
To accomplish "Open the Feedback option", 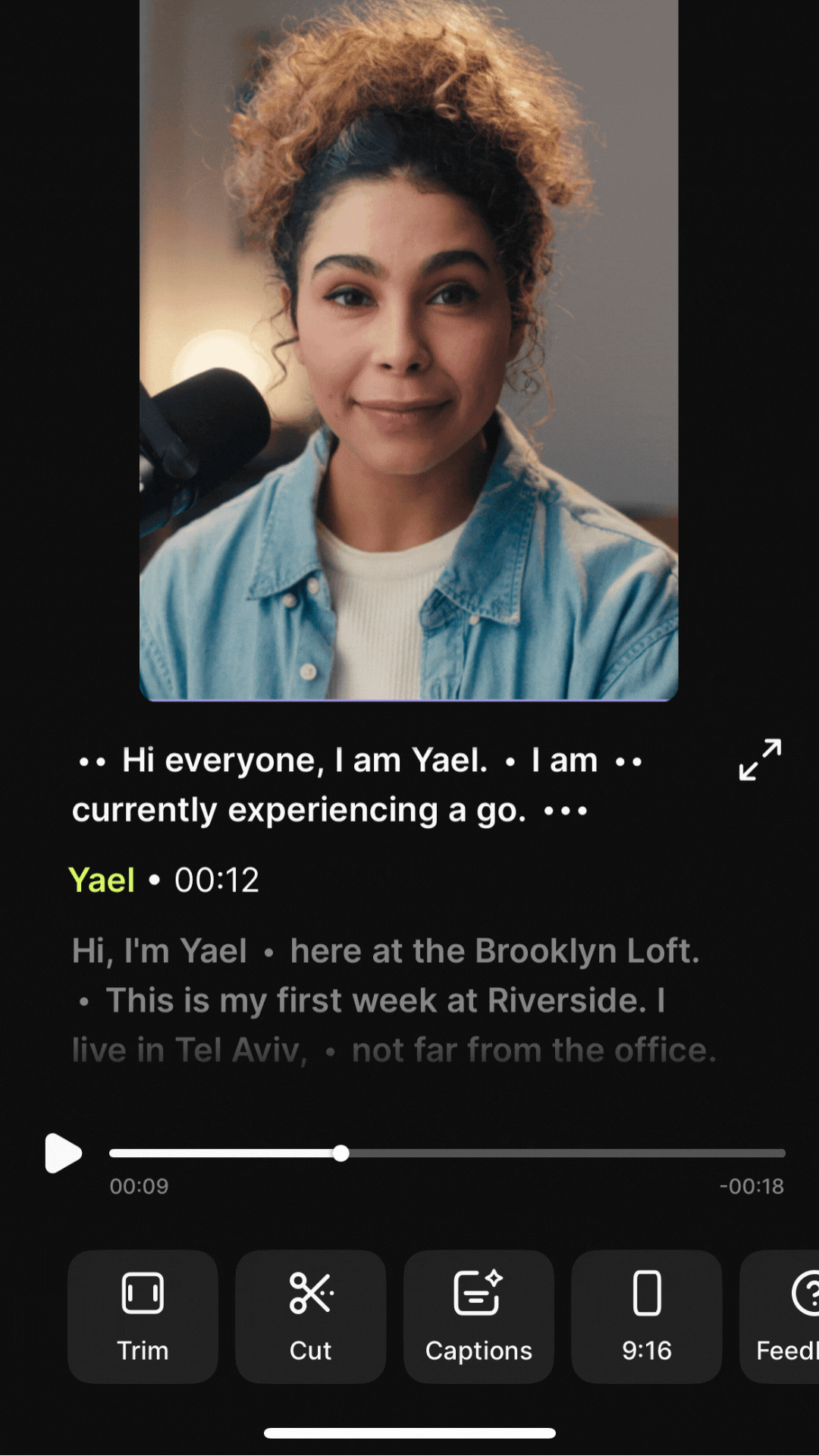I will click(783, 1316).
